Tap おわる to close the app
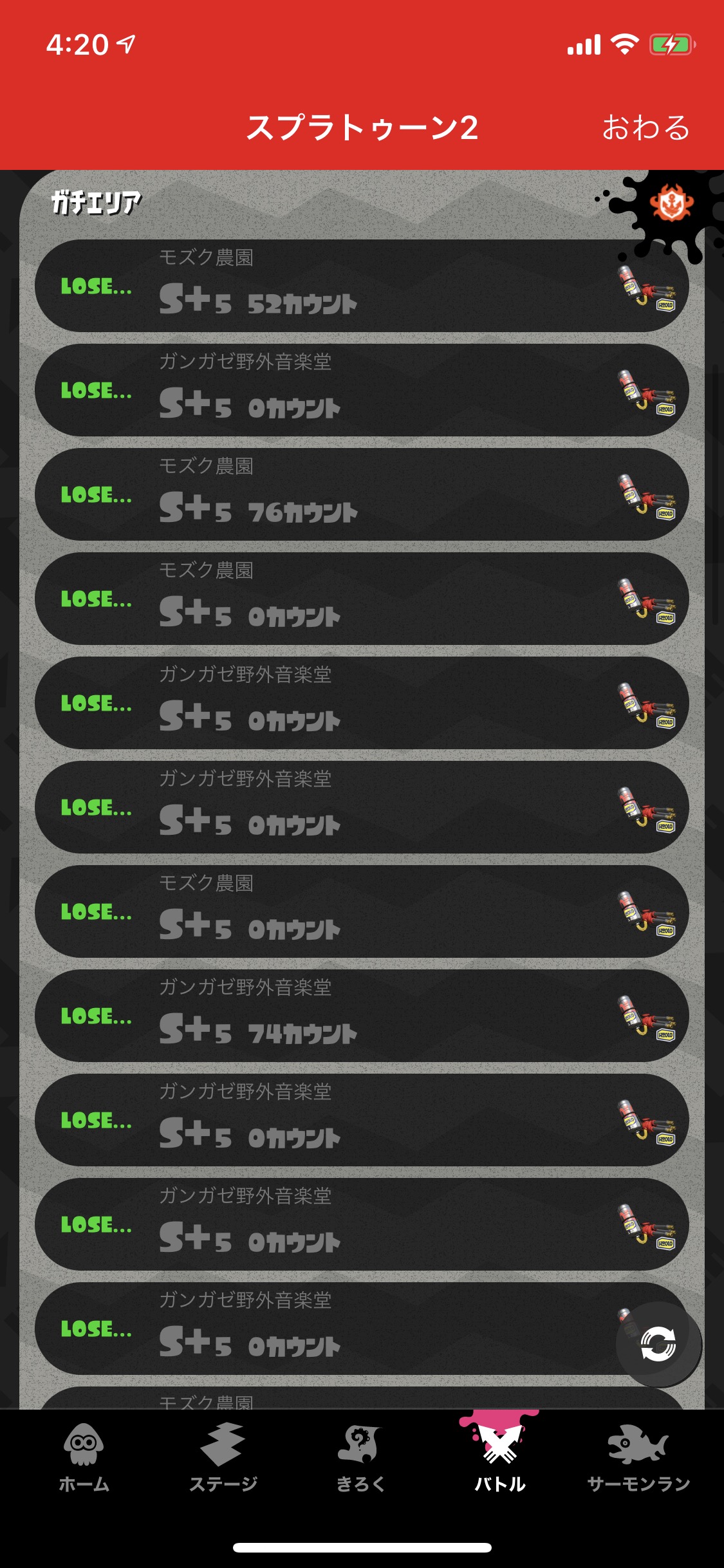Image resolution: width=724 pixels, height=1568 pixels. (645, 127)
